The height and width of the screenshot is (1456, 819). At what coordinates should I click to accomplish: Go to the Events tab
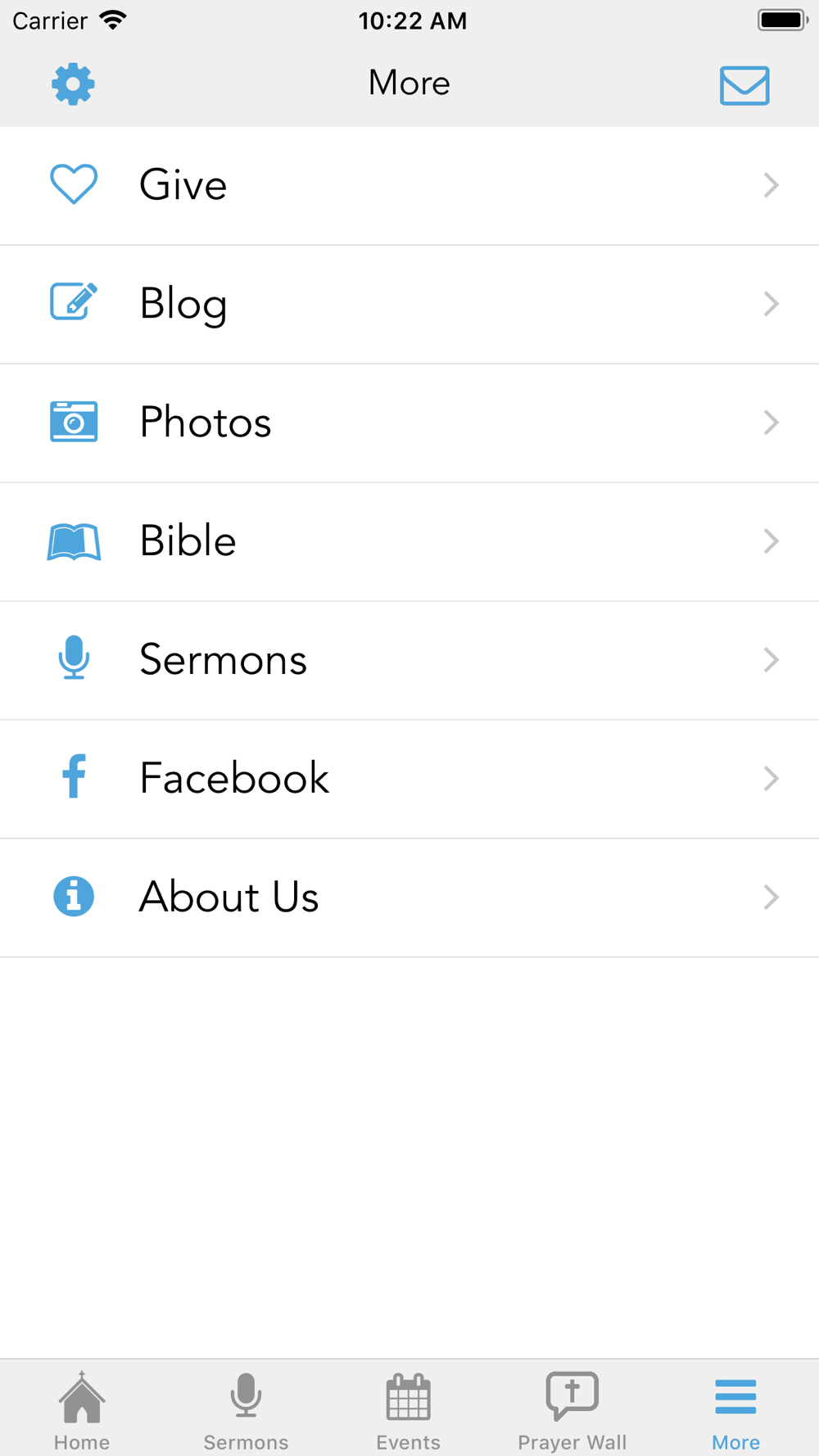409,1410
